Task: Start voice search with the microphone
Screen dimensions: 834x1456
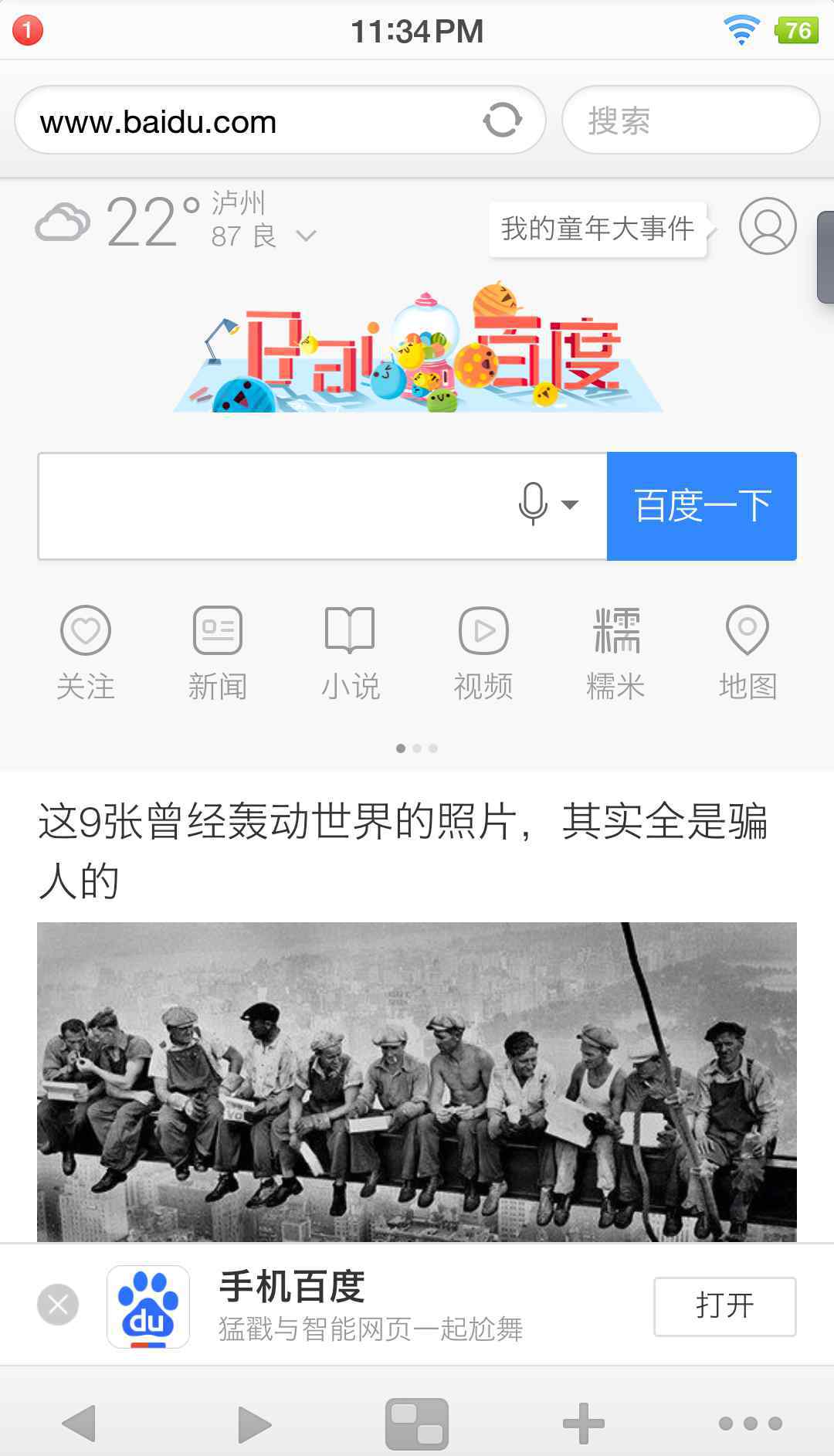Action: pos(533,504)
